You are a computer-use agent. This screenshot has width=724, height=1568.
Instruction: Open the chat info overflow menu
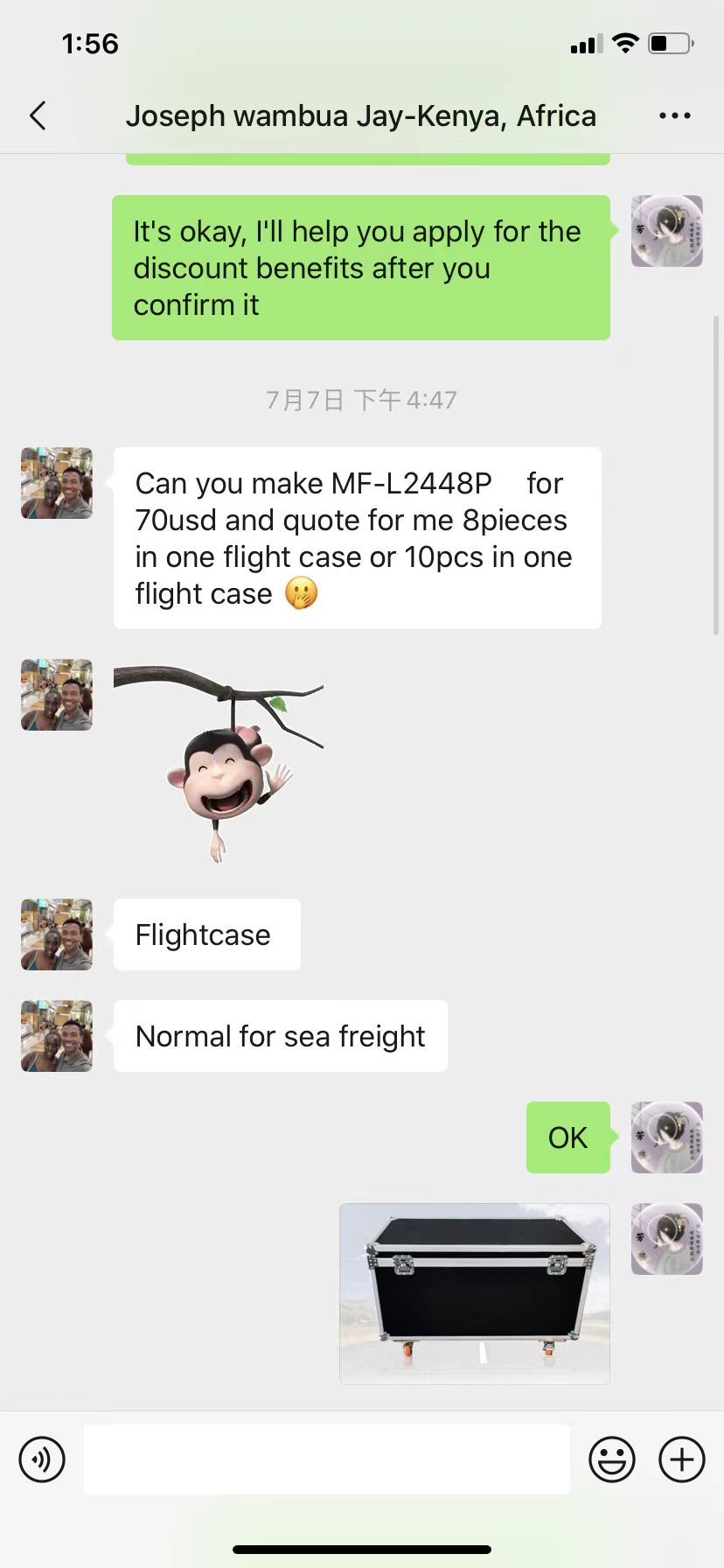[x=674, y=115]
